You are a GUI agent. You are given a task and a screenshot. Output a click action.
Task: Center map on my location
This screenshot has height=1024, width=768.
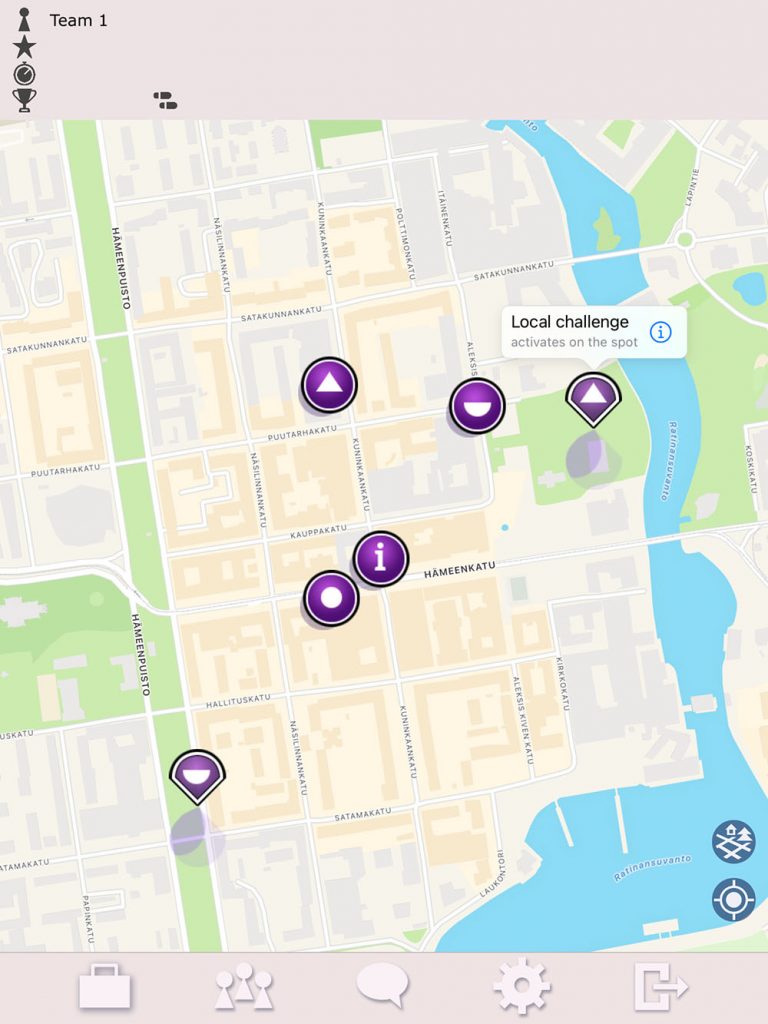pos(734,900)
